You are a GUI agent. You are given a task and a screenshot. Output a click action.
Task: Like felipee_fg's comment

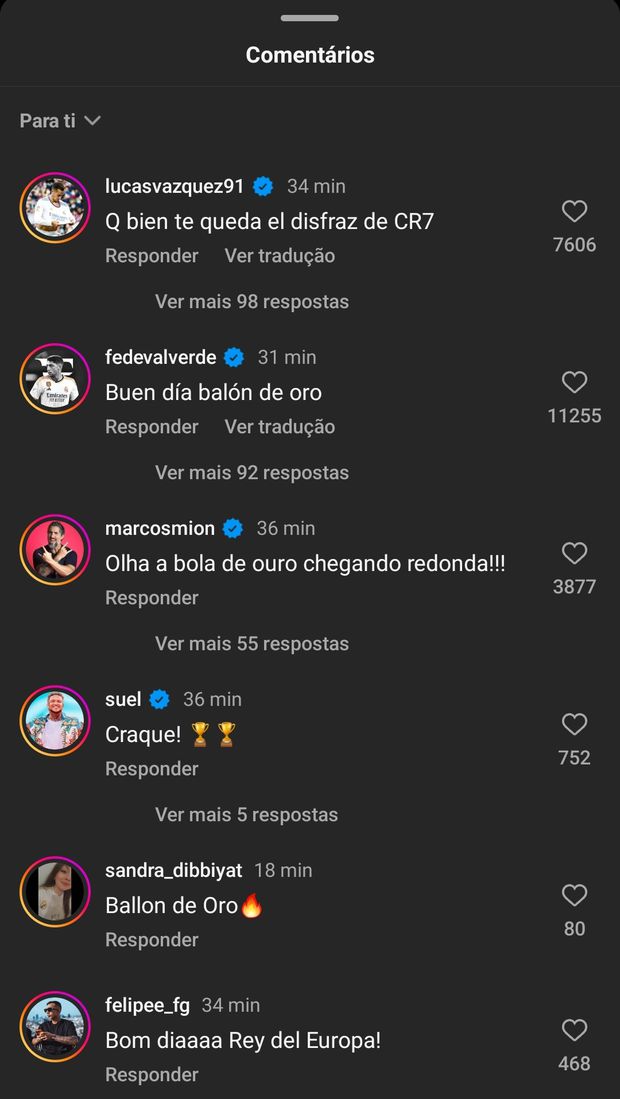574,1030
